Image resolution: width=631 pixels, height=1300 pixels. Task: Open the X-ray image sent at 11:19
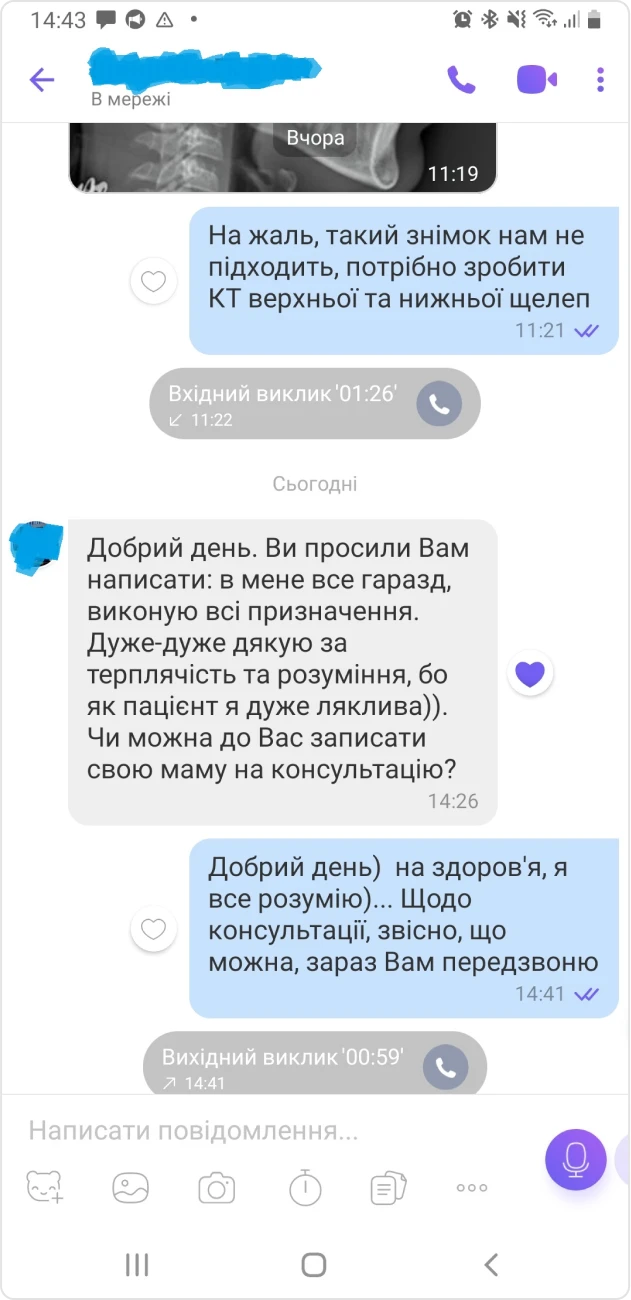coord(283,157)
